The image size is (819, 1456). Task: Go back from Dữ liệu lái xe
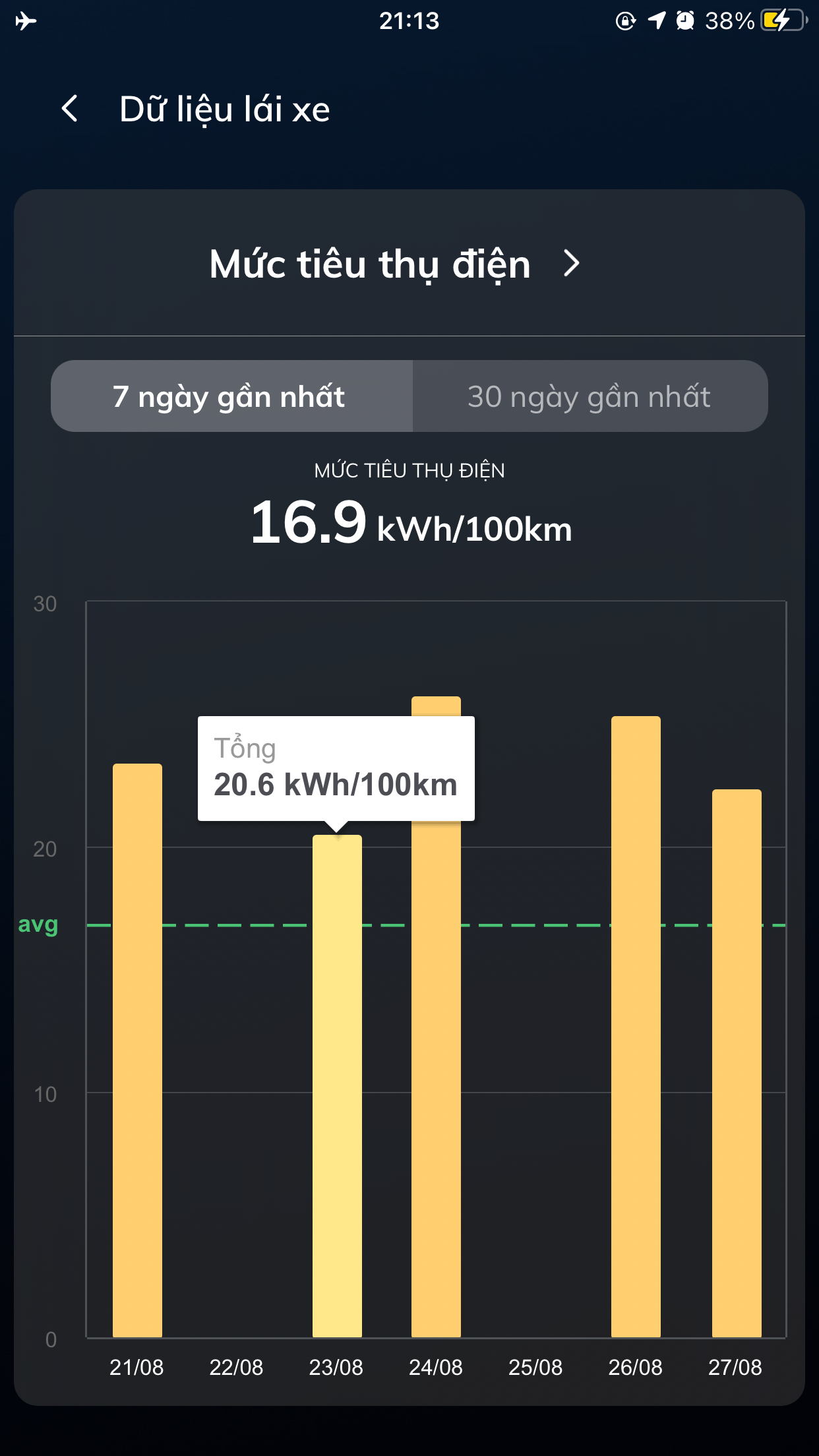pos(70,109)
